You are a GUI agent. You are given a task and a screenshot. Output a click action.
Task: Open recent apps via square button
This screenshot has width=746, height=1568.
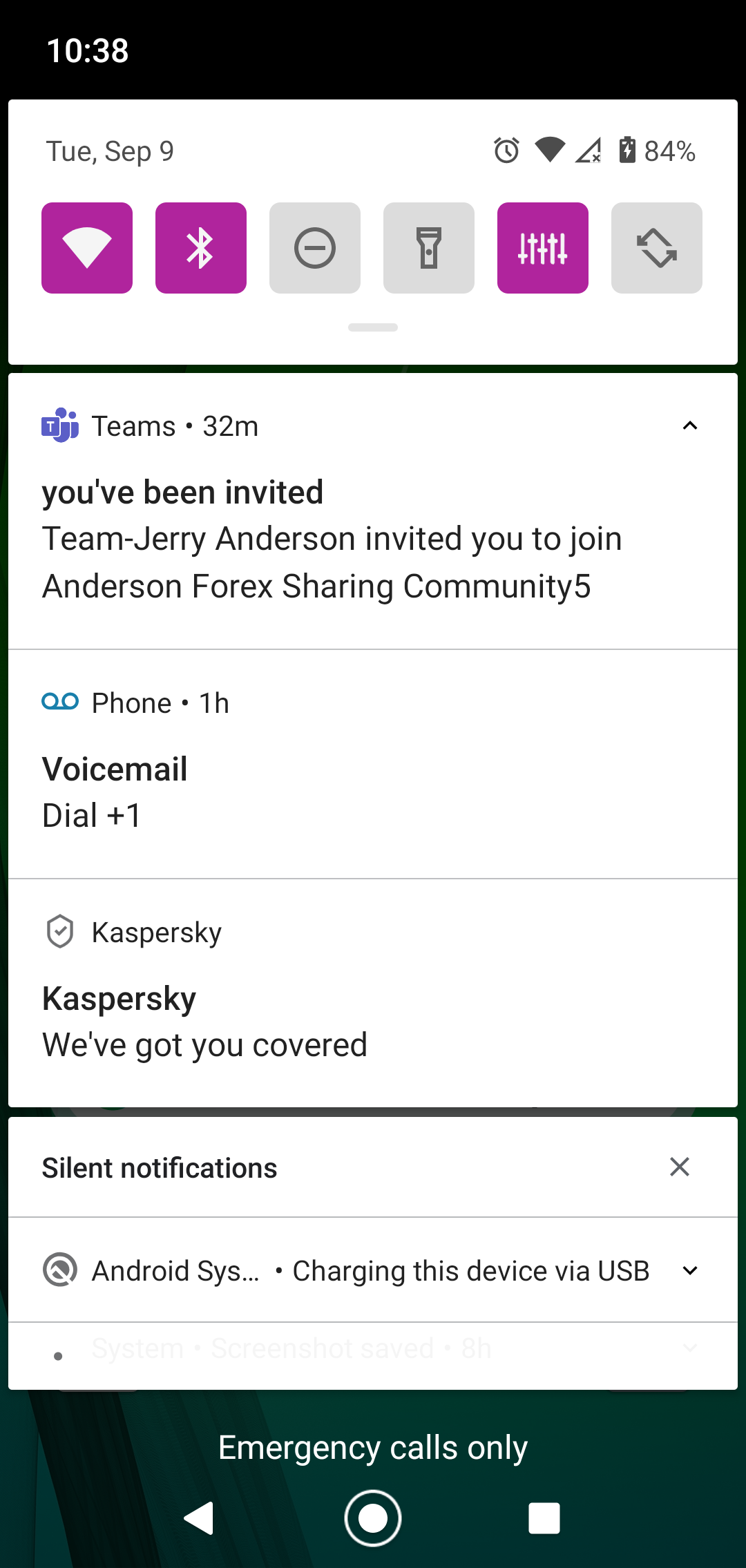click(544, 1518)
